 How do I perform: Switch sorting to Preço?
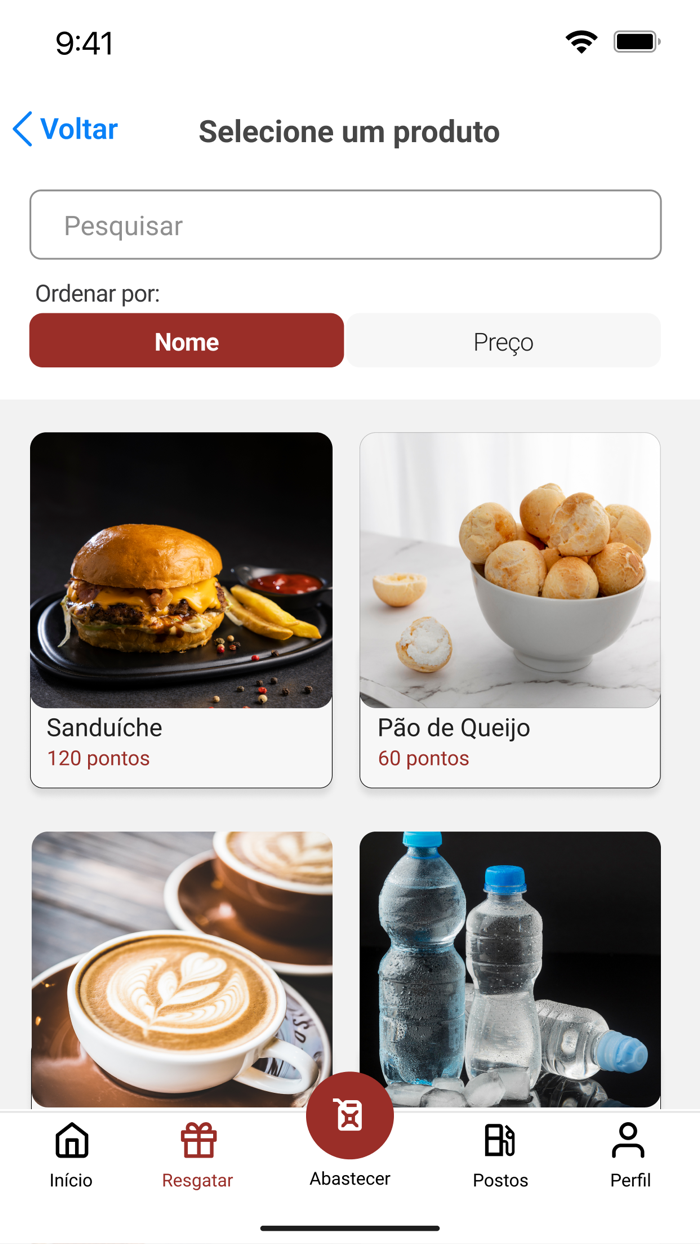[x=503, y=341]
